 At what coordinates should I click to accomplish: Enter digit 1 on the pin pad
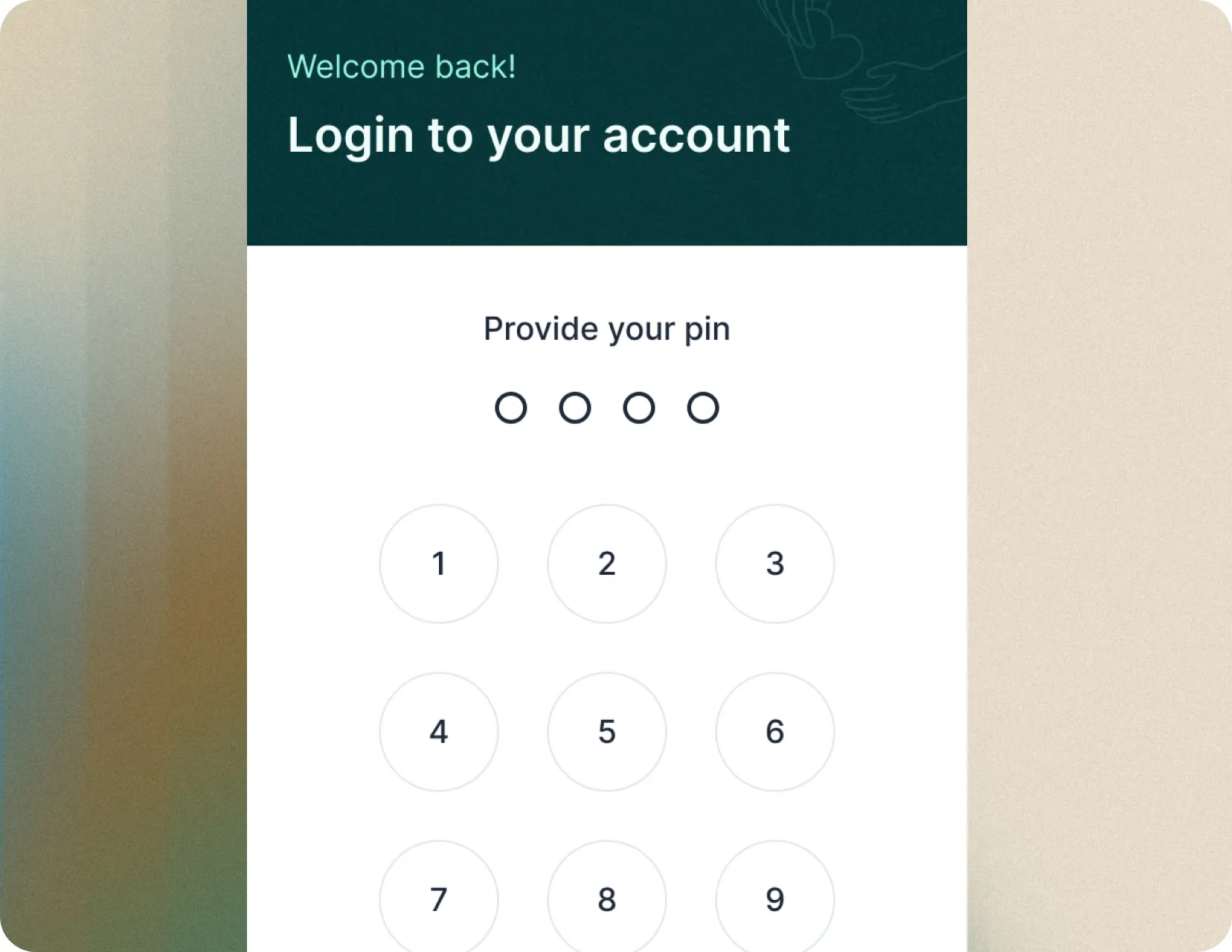pos(439,564)
